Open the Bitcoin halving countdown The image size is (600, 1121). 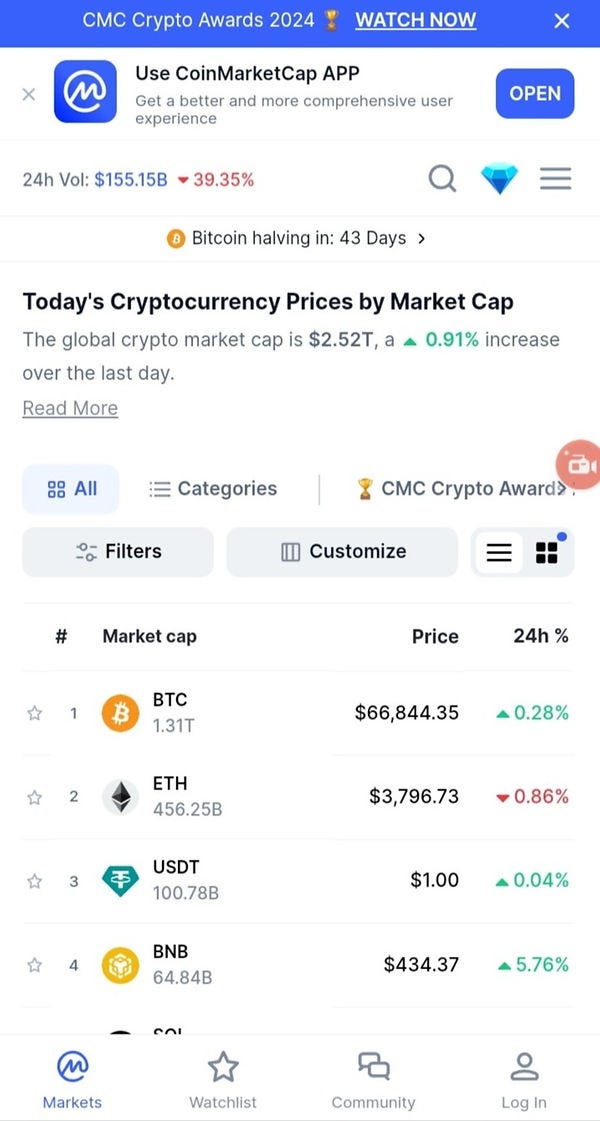pos(299,238)
